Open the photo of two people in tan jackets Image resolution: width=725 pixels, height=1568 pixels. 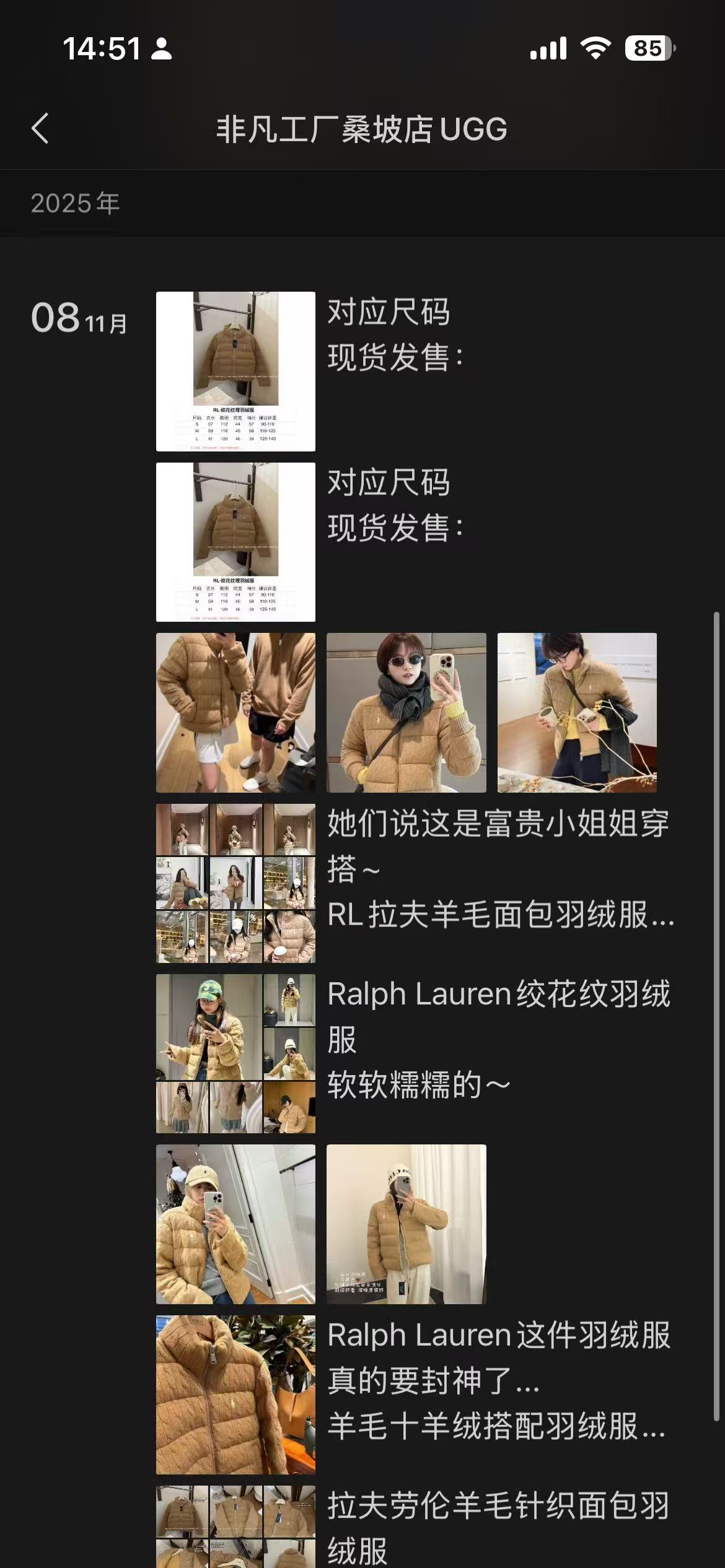[x=235, y=712]
